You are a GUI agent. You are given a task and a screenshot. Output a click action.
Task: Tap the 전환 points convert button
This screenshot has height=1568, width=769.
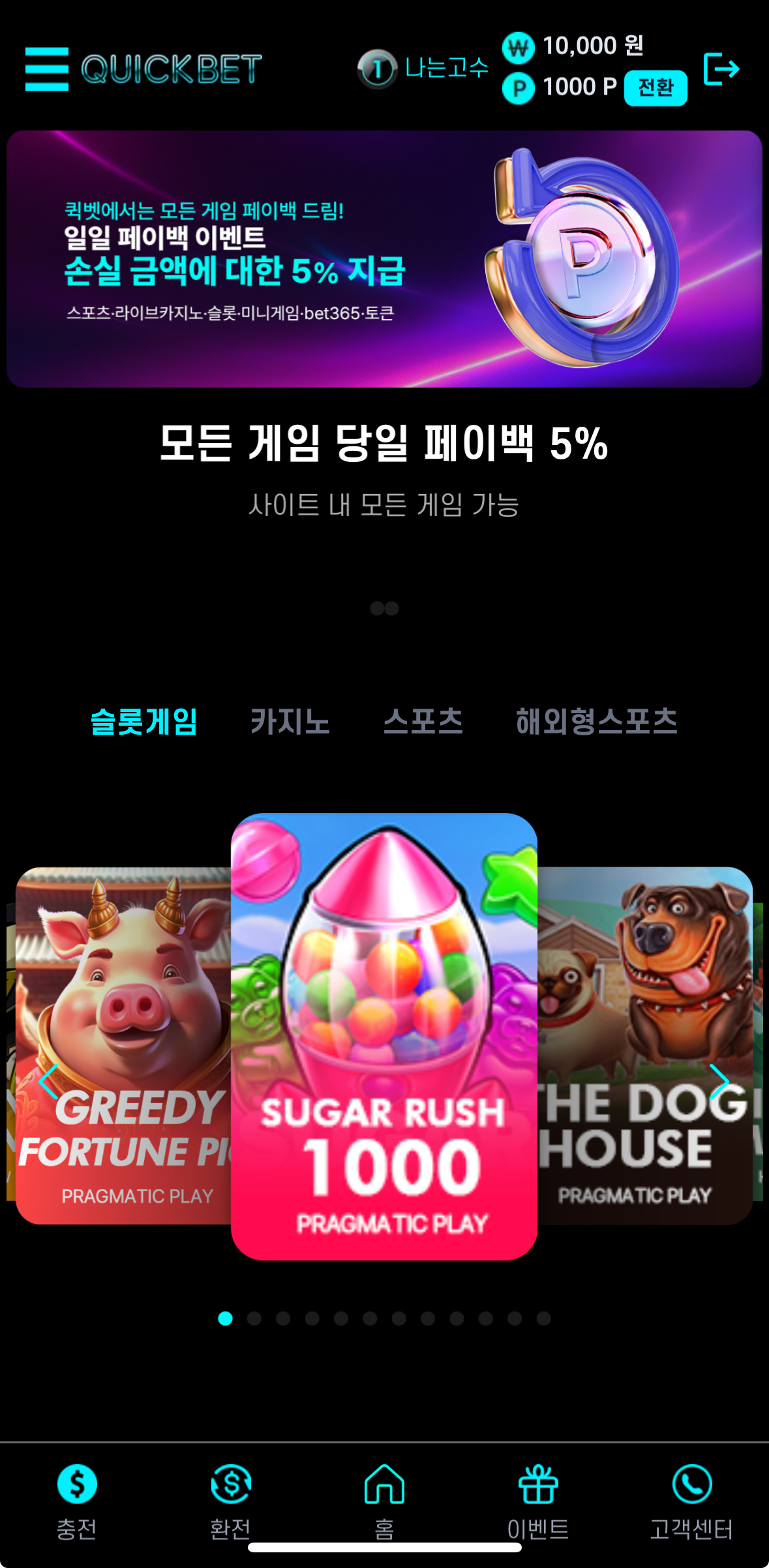pos(655,87)
